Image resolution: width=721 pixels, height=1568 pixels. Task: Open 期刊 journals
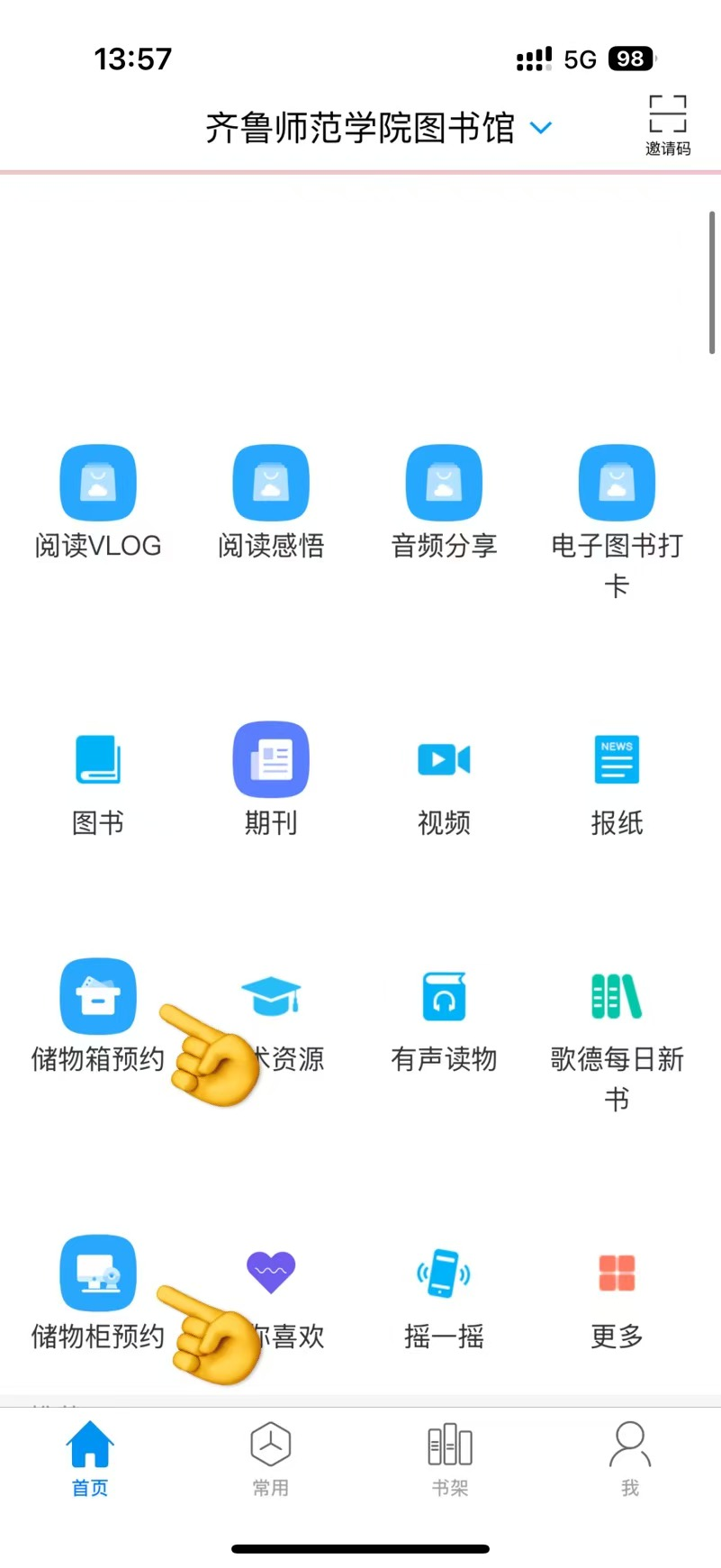271,779
